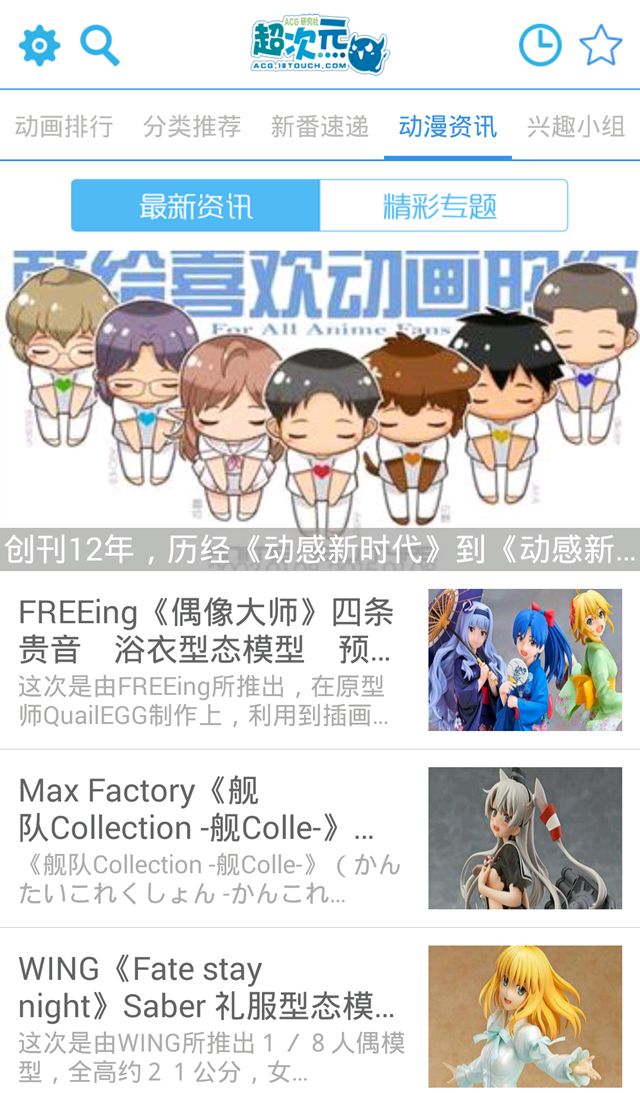Open the FREEing《偶像大师》四条贵音 article
640x1093 pixels.
[320, 660]
